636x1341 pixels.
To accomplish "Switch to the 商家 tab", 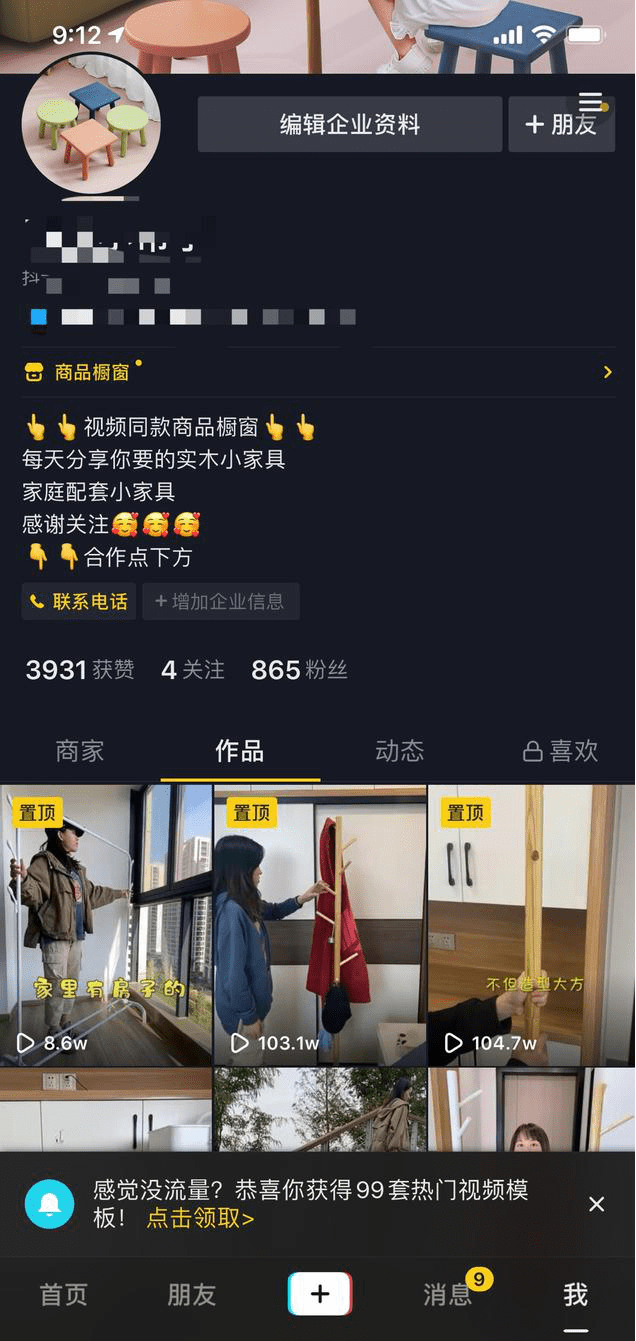I will pyautogui.click(x=80, y=751).
